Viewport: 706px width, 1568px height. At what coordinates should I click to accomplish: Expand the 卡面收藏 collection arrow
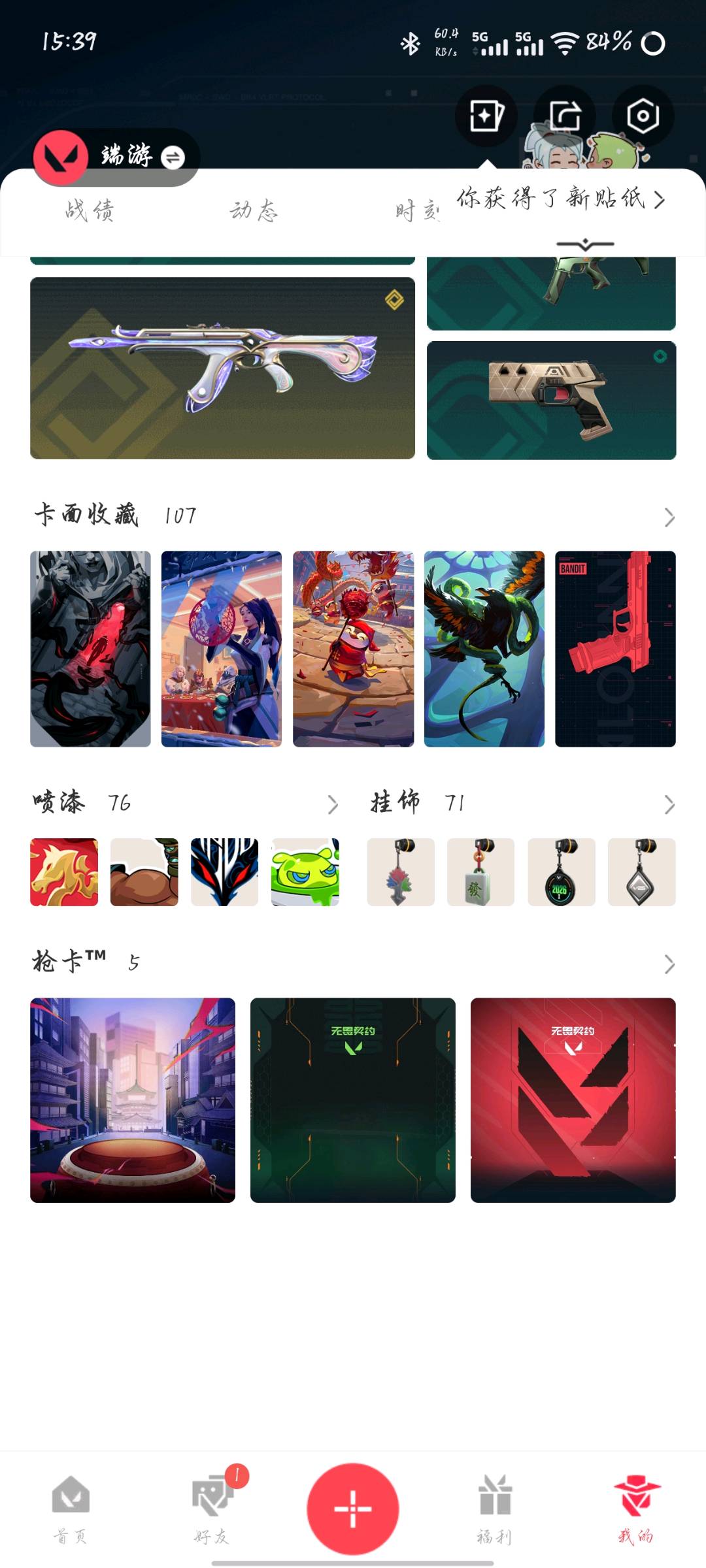(x=669, y=517)
